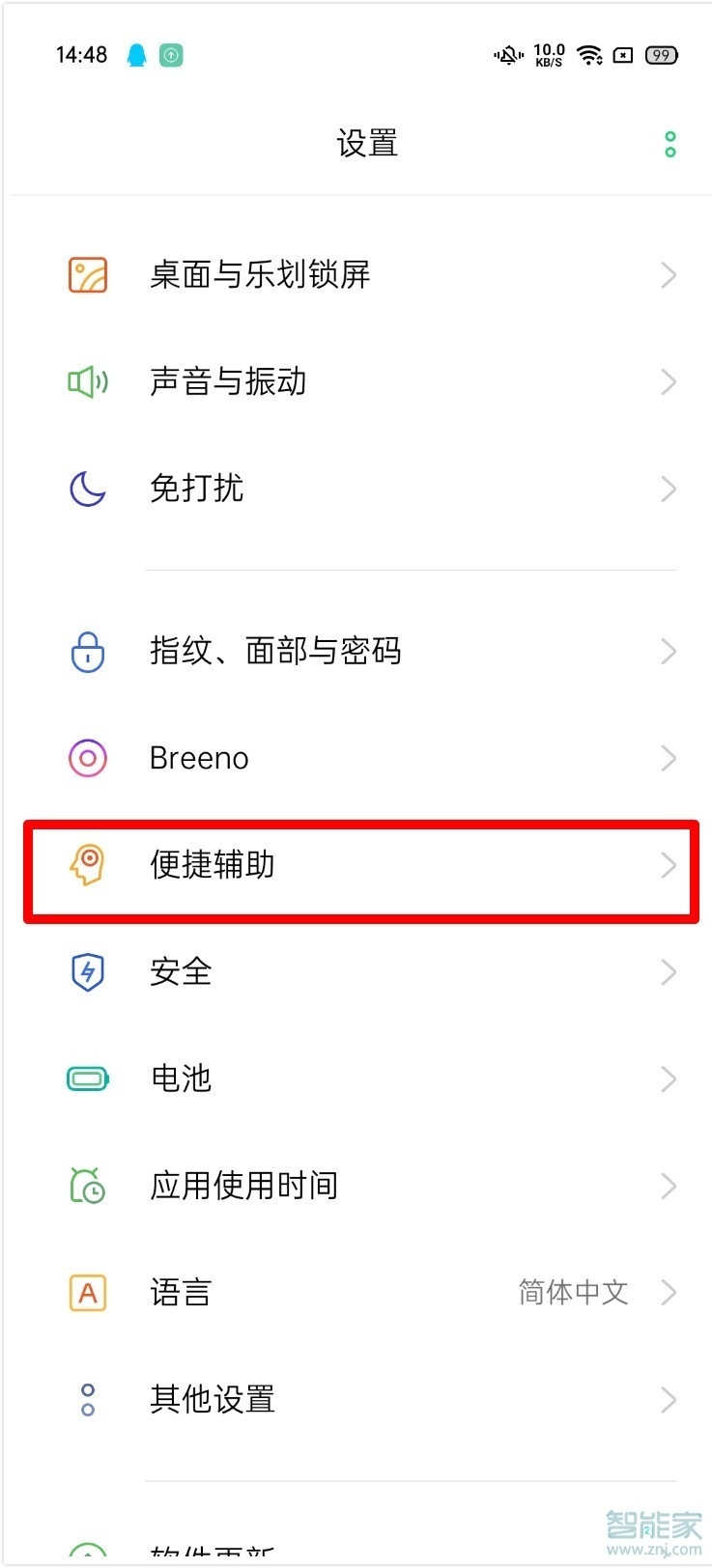Screen dimensions: 712x1568
Task: Tap the 简体中文 language label
Action: (573, 1292)
